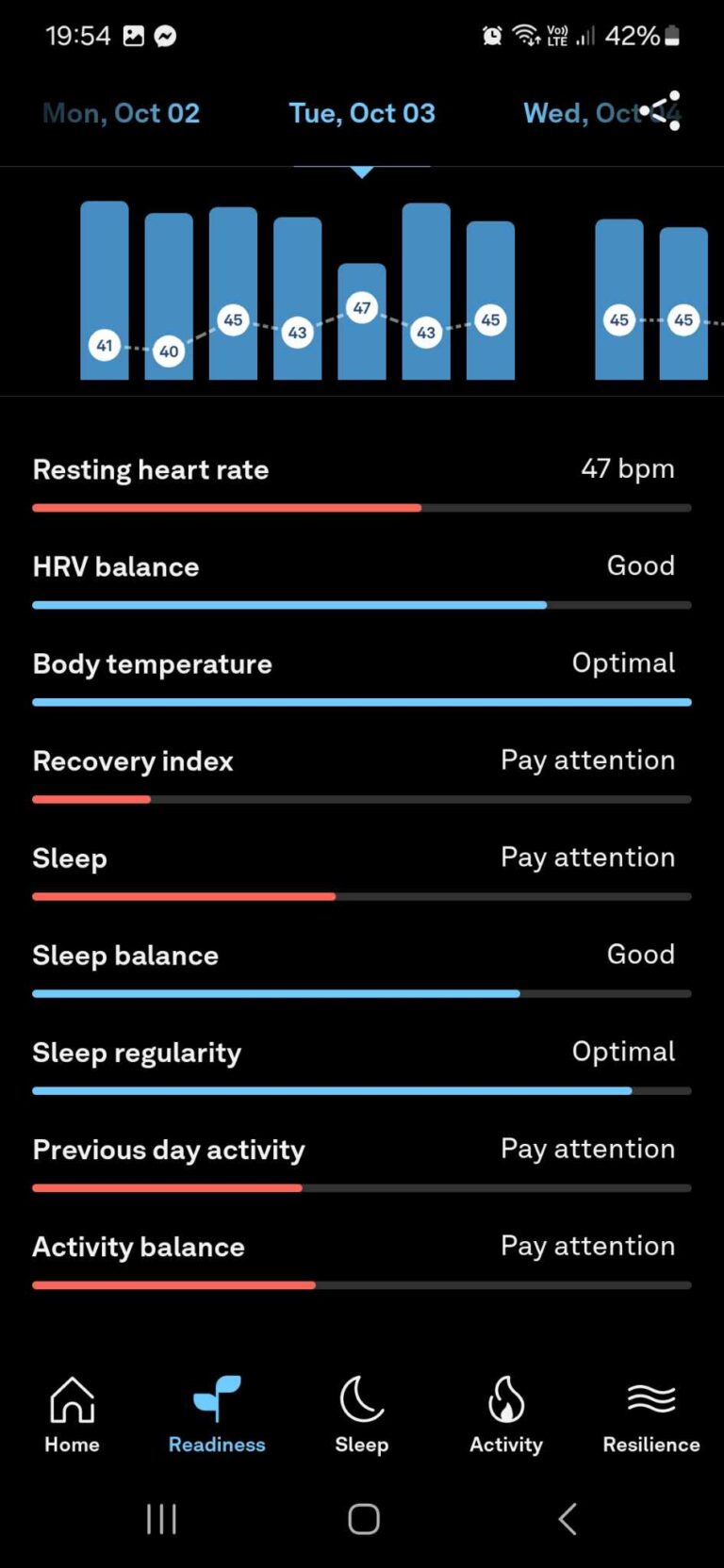Open recent apps from navigation bar

[161, 1518]
